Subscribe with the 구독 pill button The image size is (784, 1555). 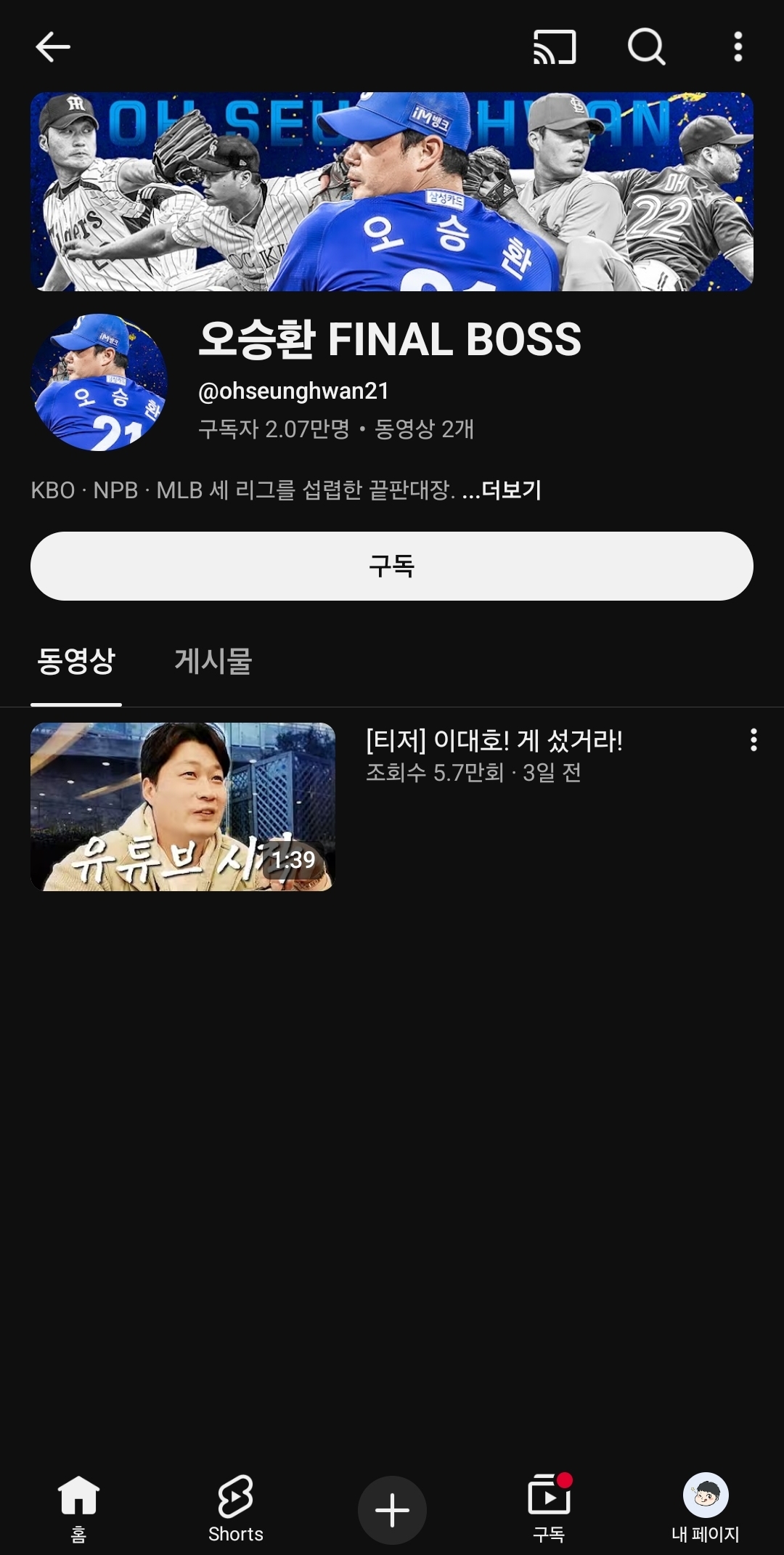click(x=392, y=566)
